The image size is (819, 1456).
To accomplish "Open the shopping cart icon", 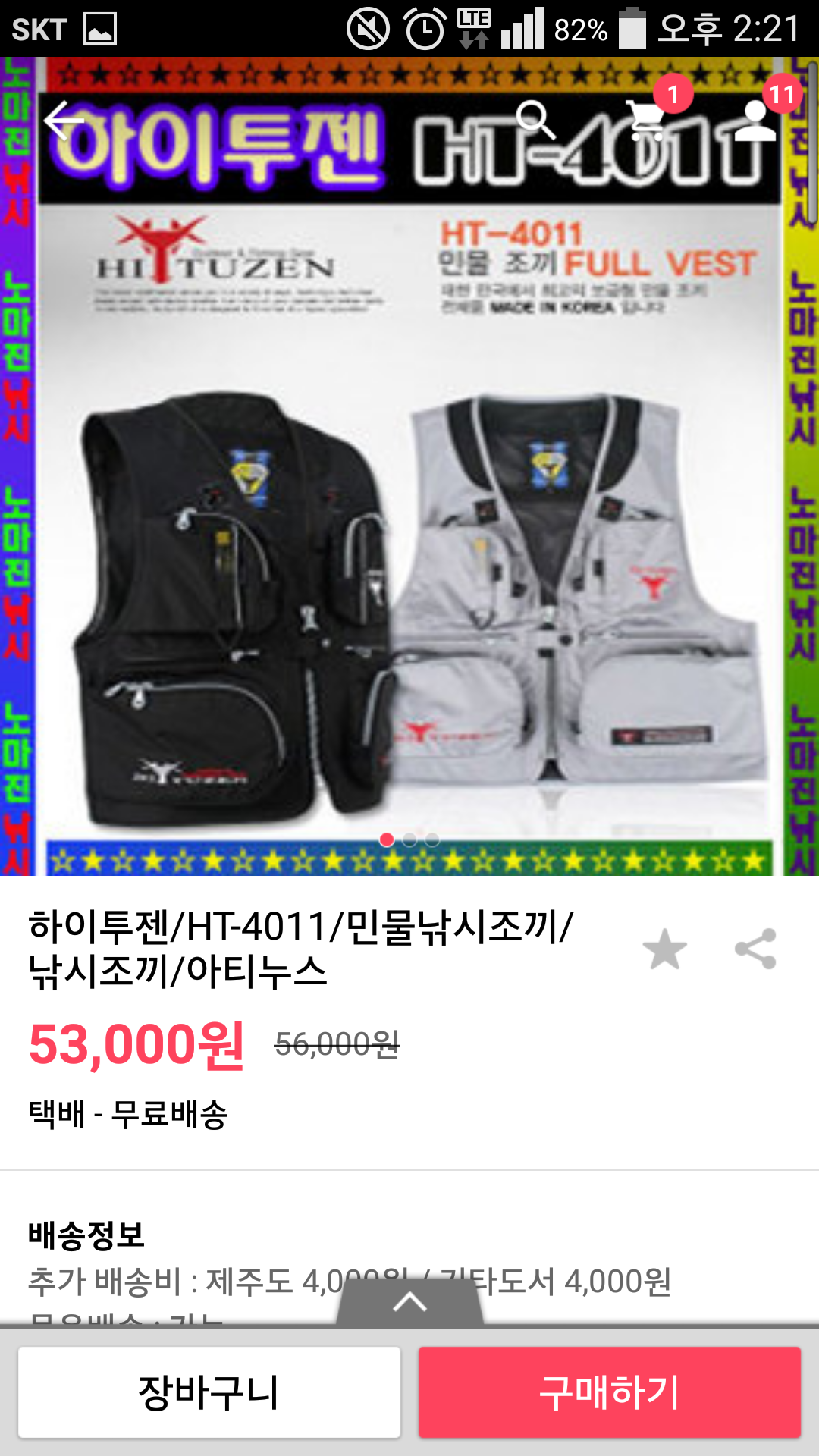I will [x=647, y=121].
